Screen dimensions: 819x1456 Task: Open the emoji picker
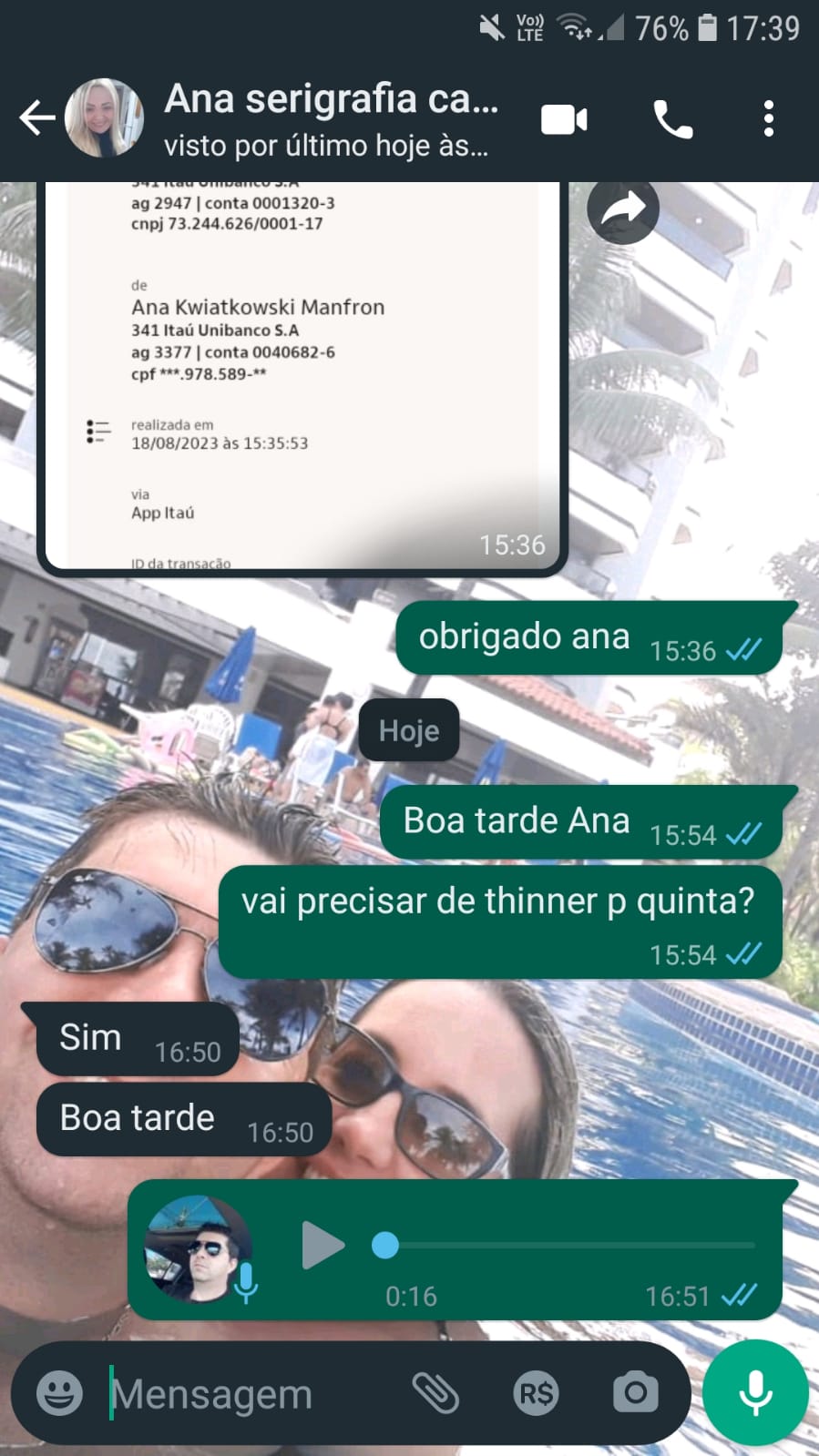pos(59,1393)
